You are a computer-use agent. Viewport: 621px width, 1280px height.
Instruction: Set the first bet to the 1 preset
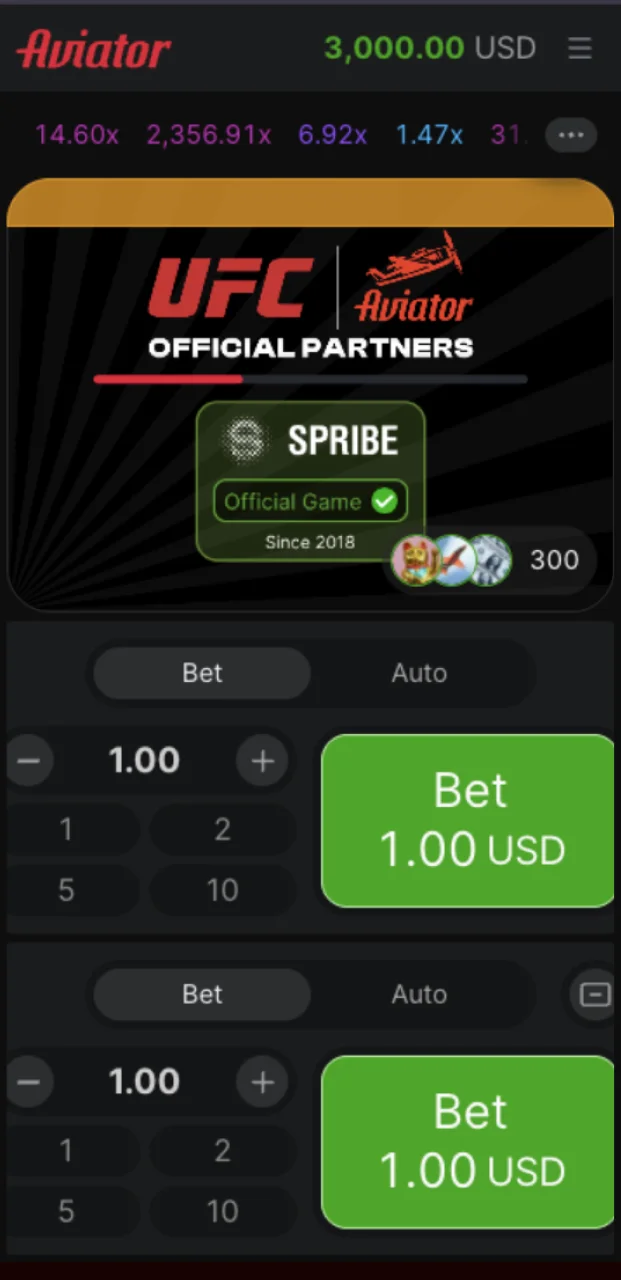(66, 829)
